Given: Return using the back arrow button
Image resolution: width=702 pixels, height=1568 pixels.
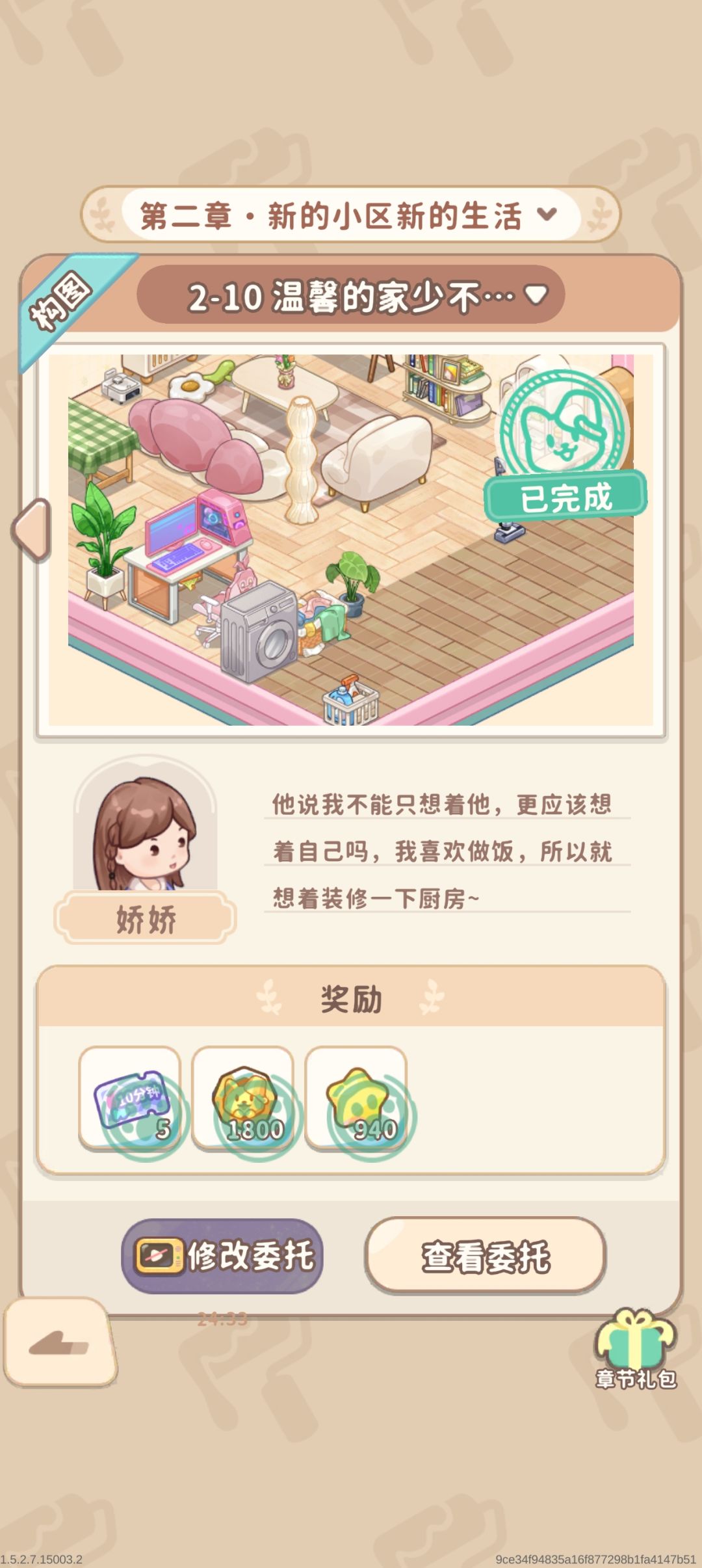Looking at the screenshot, I should pyautogui.click(x=60, y=1342).
